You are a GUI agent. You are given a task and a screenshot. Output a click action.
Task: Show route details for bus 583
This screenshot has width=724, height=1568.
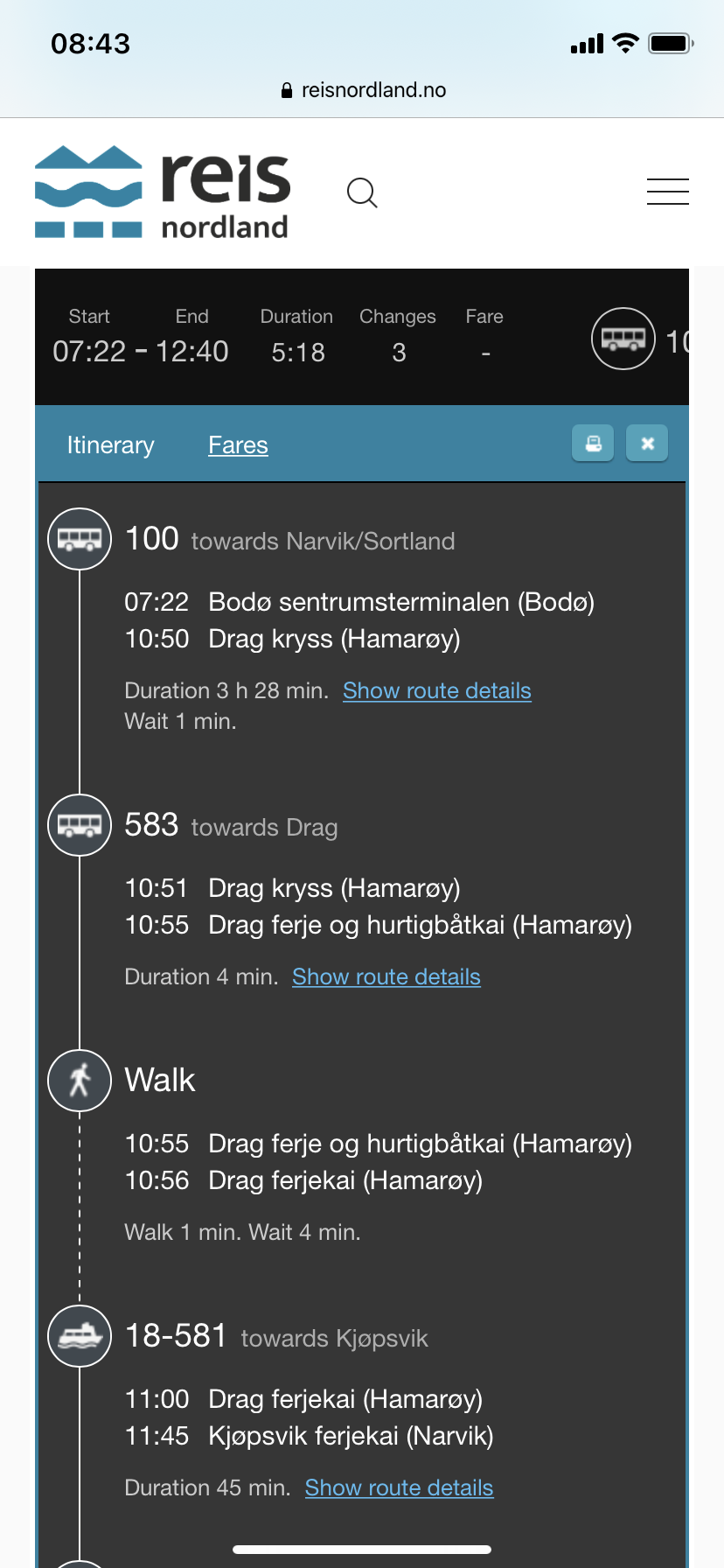386,976
